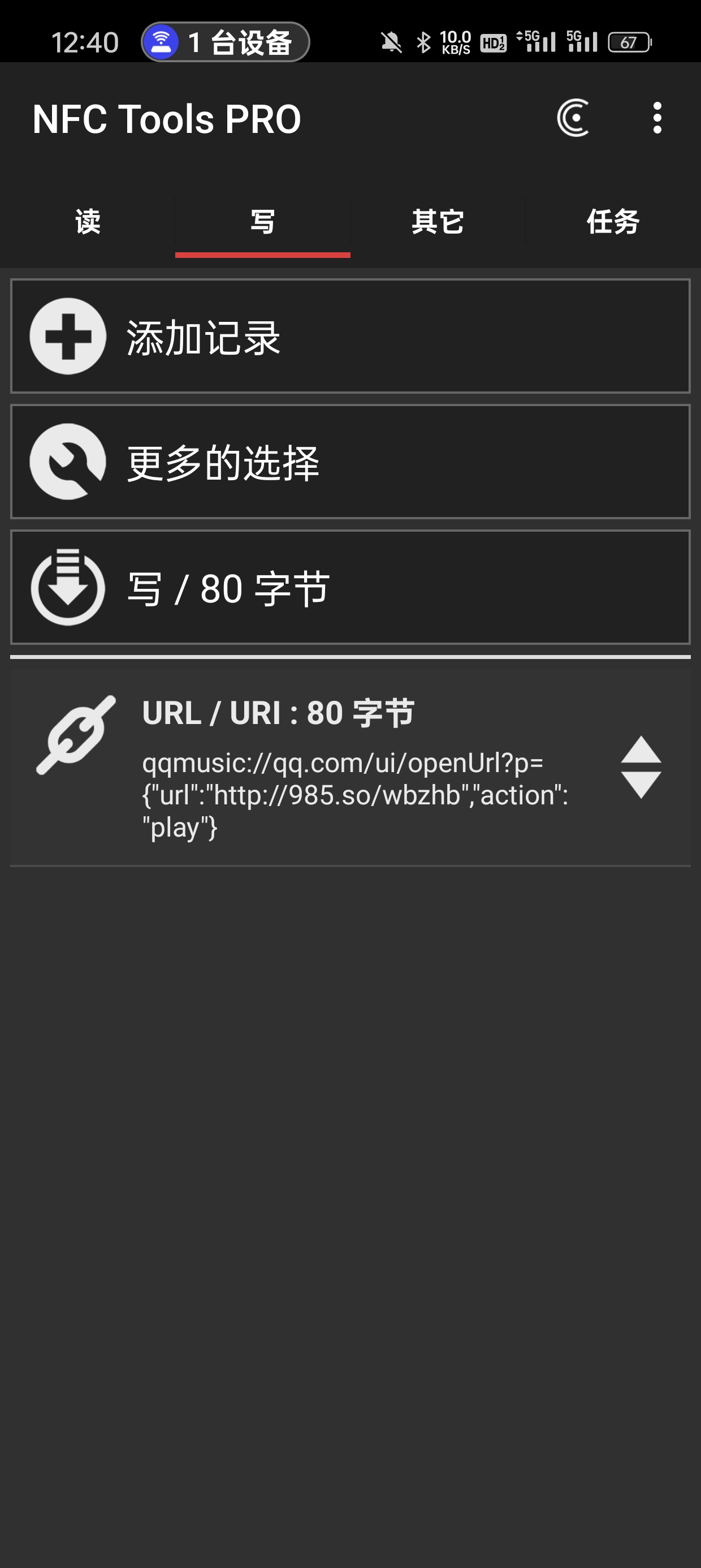701x1568 pixels.
Task: Open the 1 台设备 status chip
Action: (x=225, y=42)
